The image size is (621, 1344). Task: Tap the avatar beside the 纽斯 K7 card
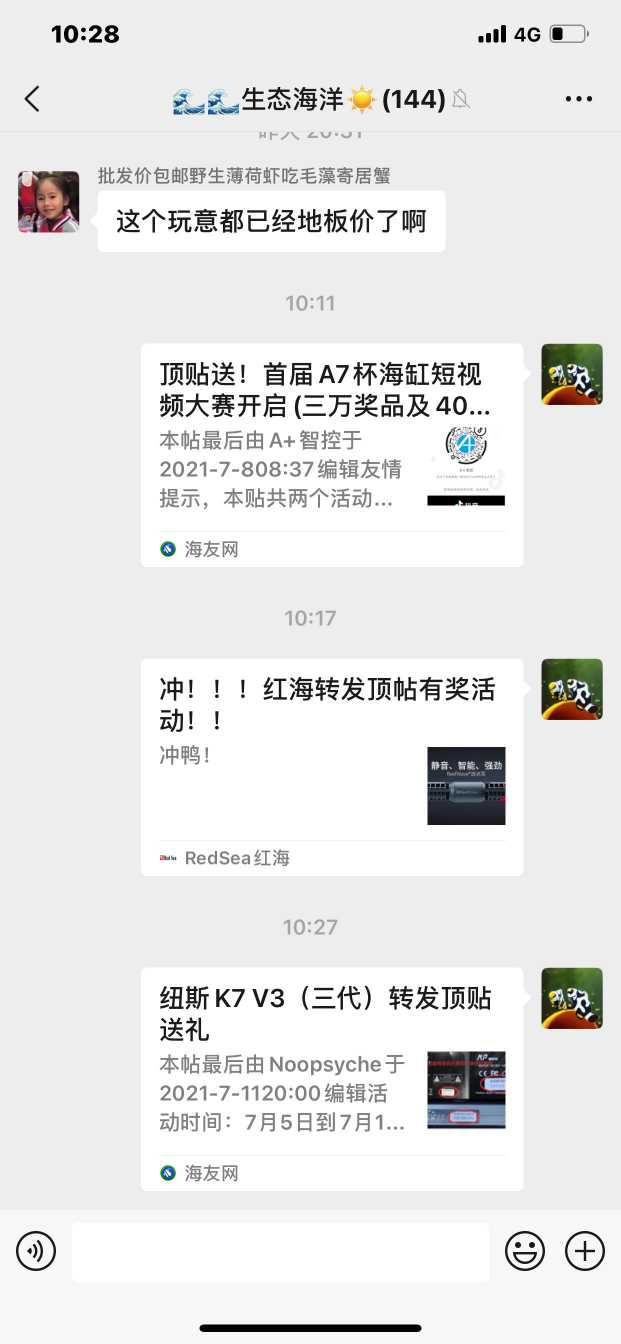pyautogui.click(x=572, y=998)
